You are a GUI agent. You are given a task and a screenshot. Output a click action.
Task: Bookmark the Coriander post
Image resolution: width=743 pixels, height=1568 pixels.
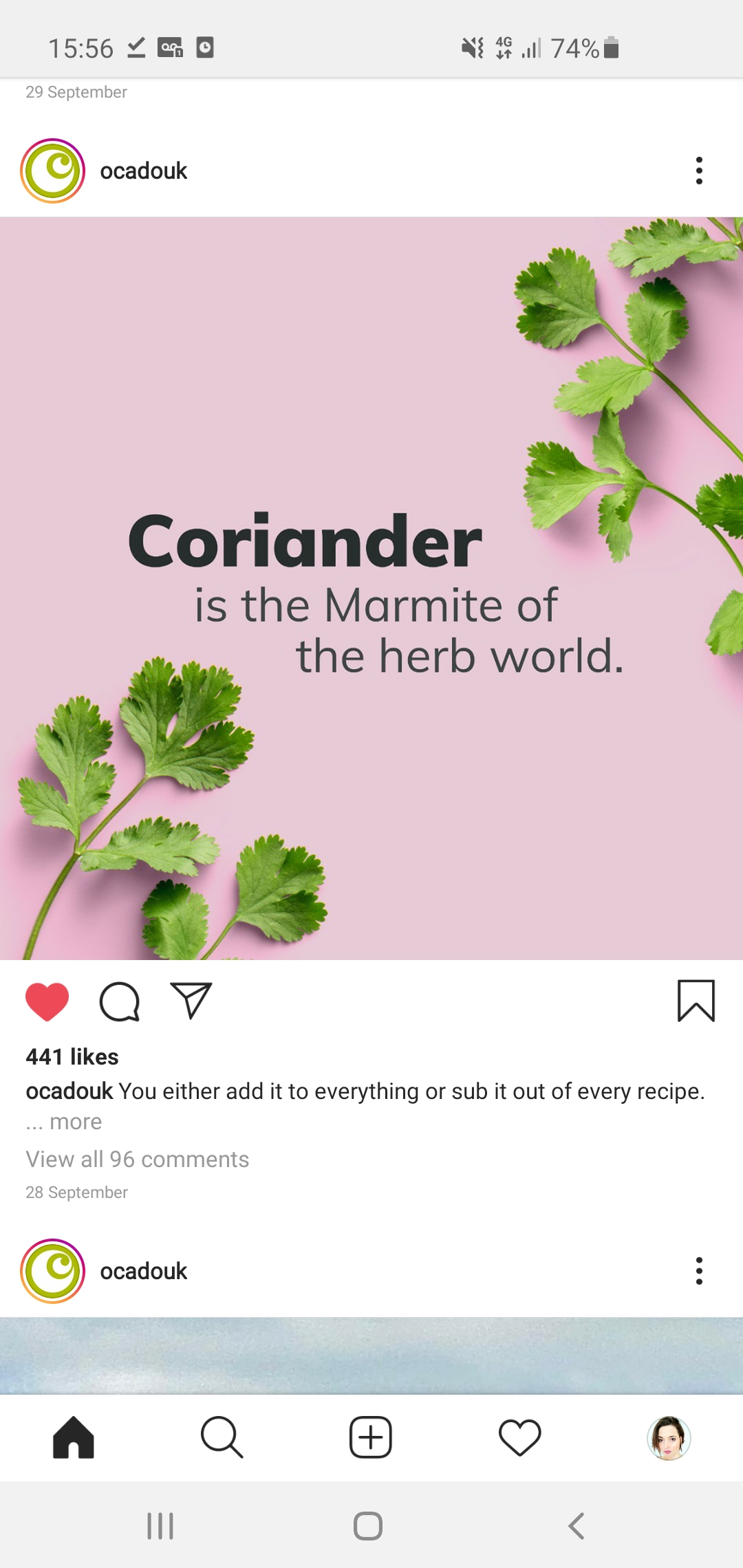(x=696, y=1001)
